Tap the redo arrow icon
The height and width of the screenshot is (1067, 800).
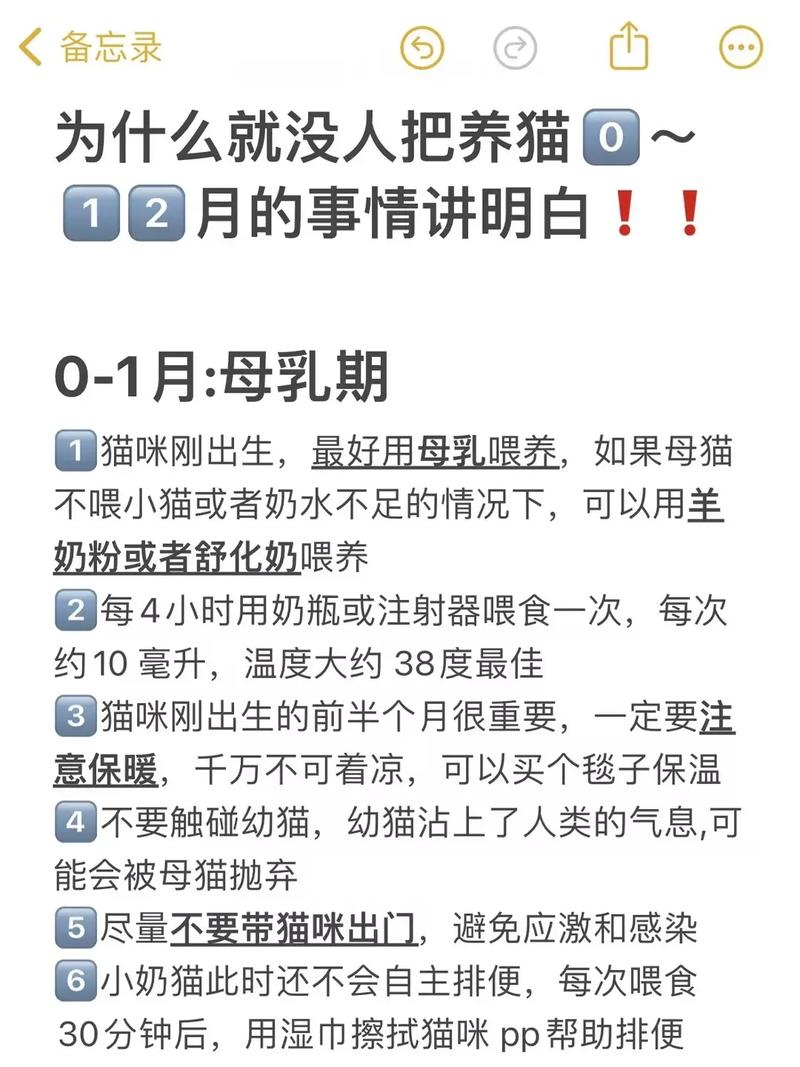[513, 45]
